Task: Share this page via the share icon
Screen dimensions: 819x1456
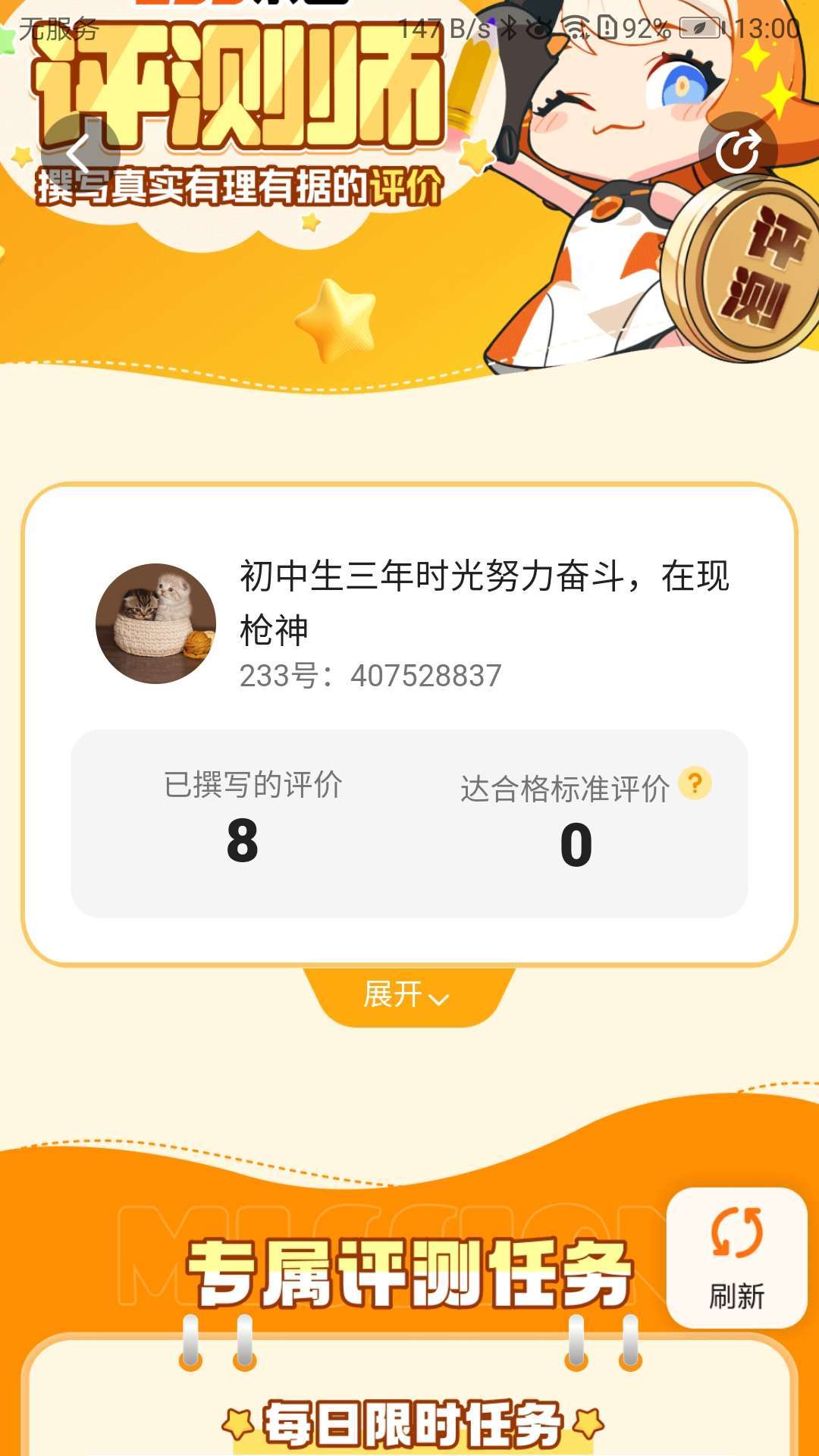Action: pyautogui.click(x=737, y=152)
